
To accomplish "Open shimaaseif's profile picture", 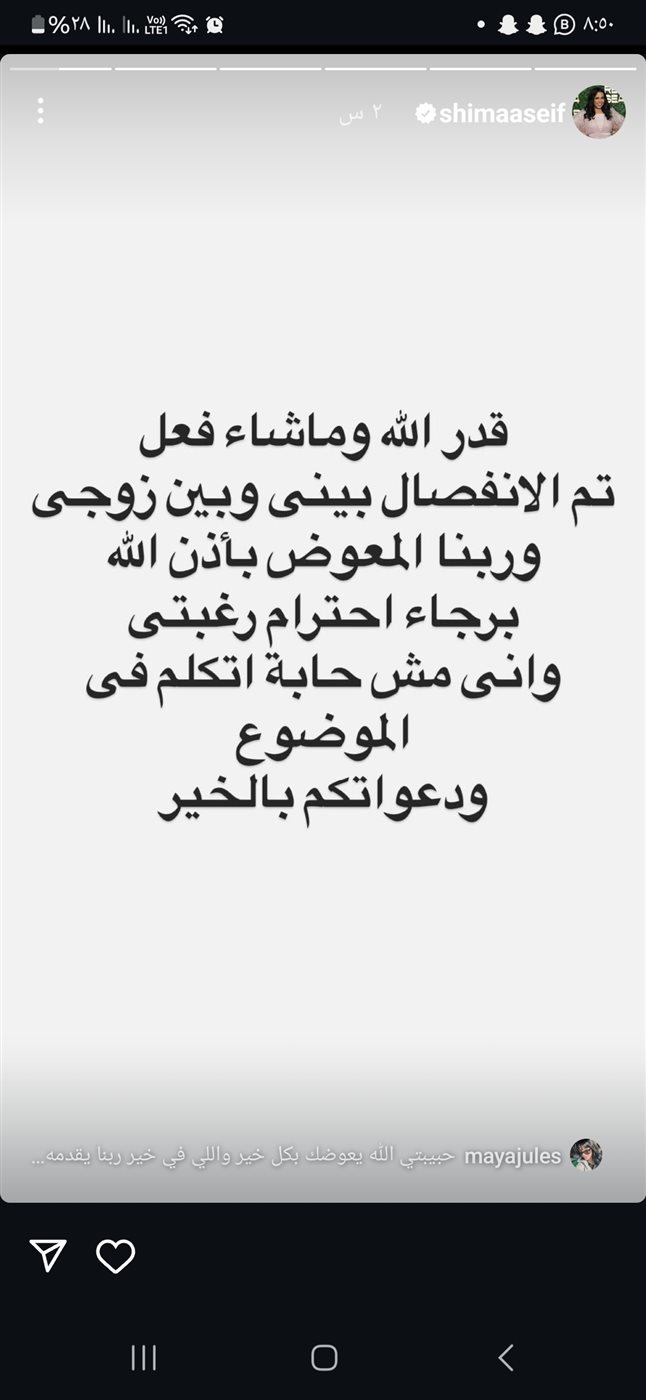I will coord(599,112).
